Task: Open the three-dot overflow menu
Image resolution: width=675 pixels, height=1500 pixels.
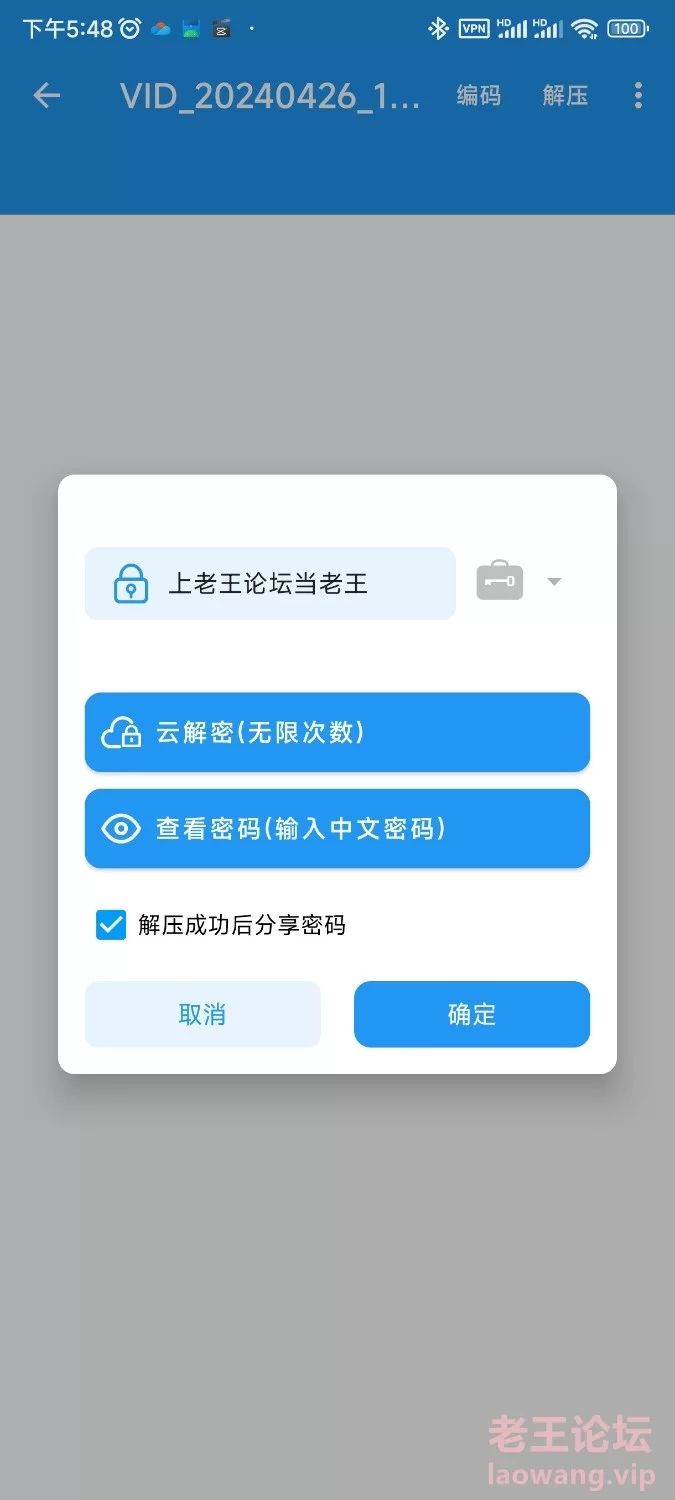Action: click(x=638, y=95)
